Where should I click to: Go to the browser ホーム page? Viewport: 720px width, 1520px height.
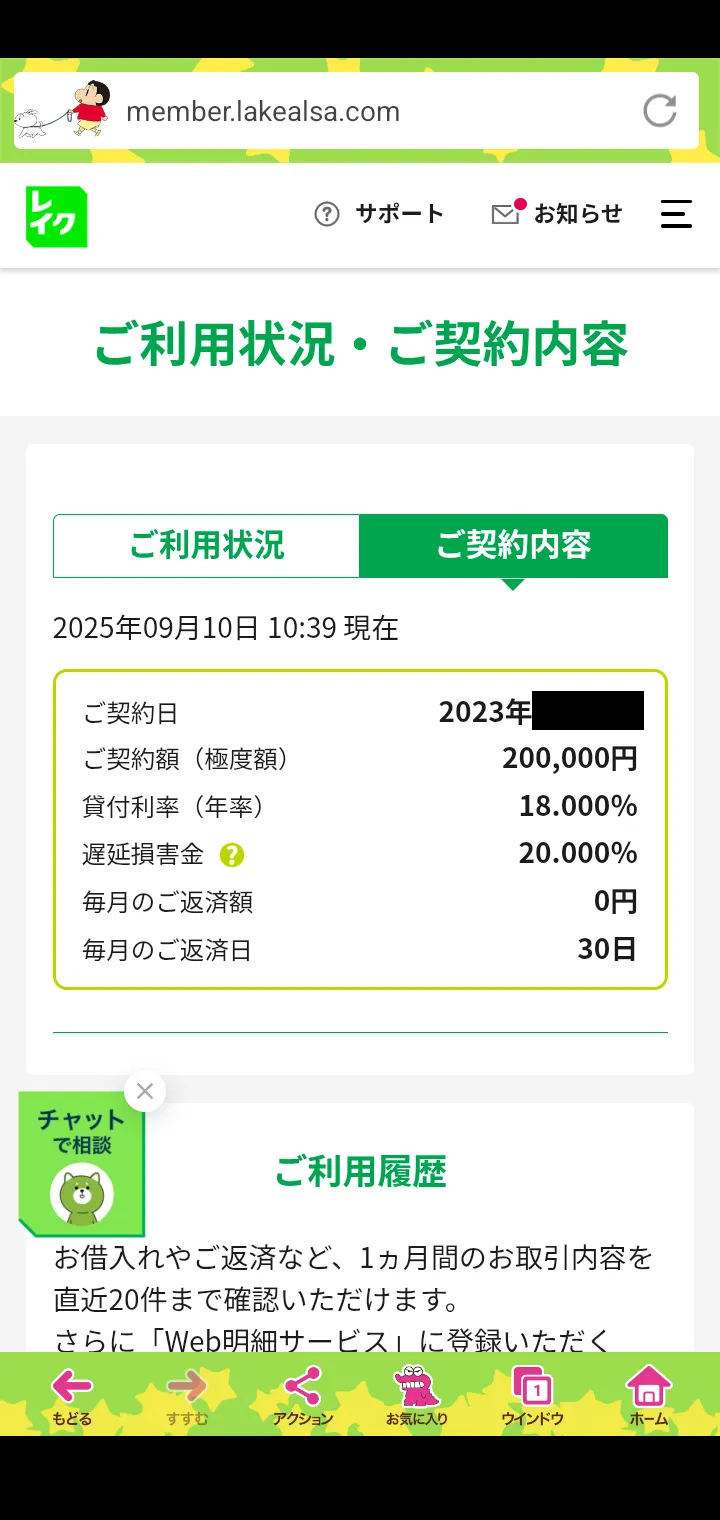[x=648, y=1395]
